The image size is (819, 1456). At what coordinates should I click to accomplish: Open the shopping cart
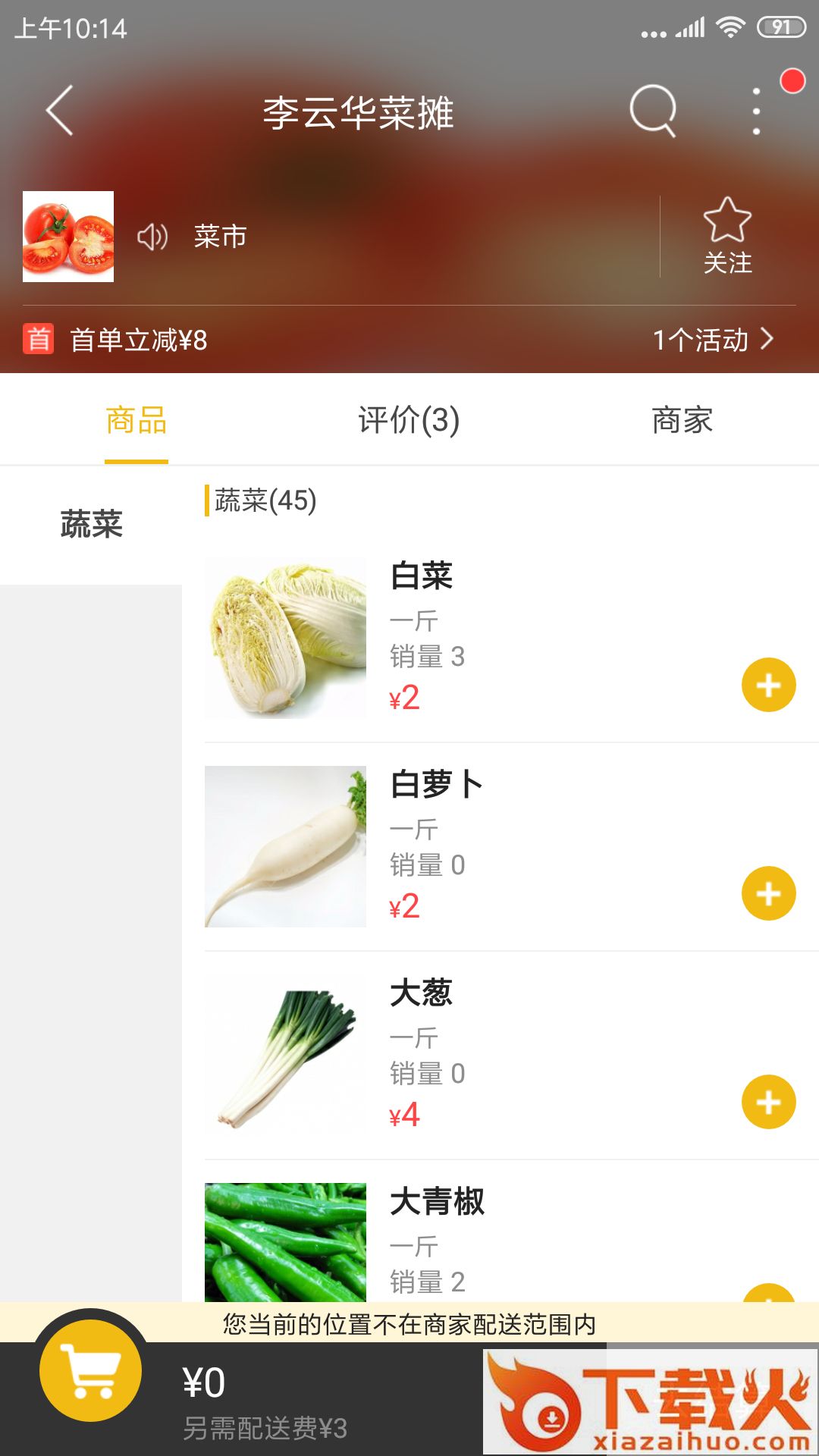[91, 1370]
